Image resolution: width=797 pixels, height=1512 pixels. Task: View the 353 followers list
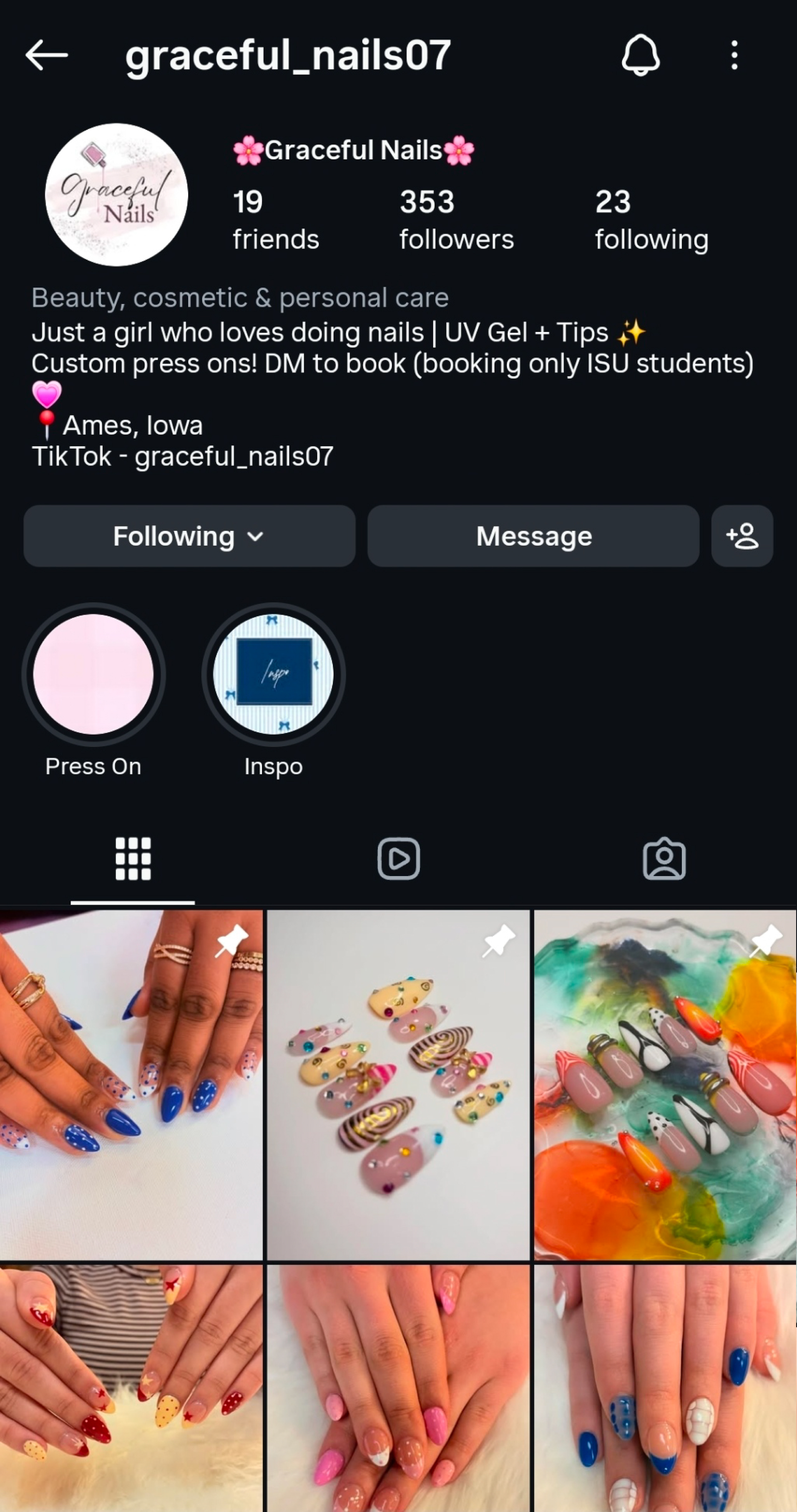pos(456,219)
